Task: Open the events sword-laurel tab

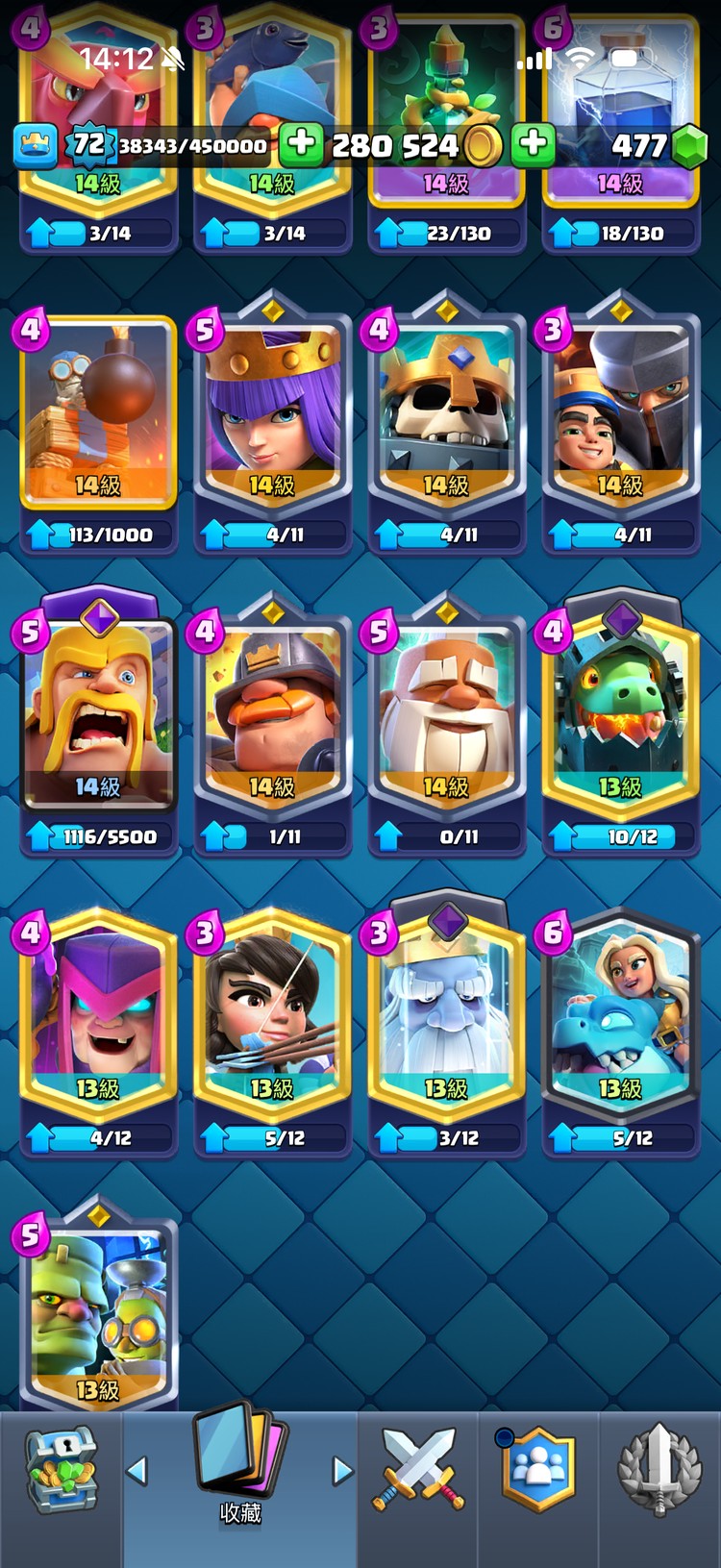Action: pyautogui.click(x=659, y=1470)
